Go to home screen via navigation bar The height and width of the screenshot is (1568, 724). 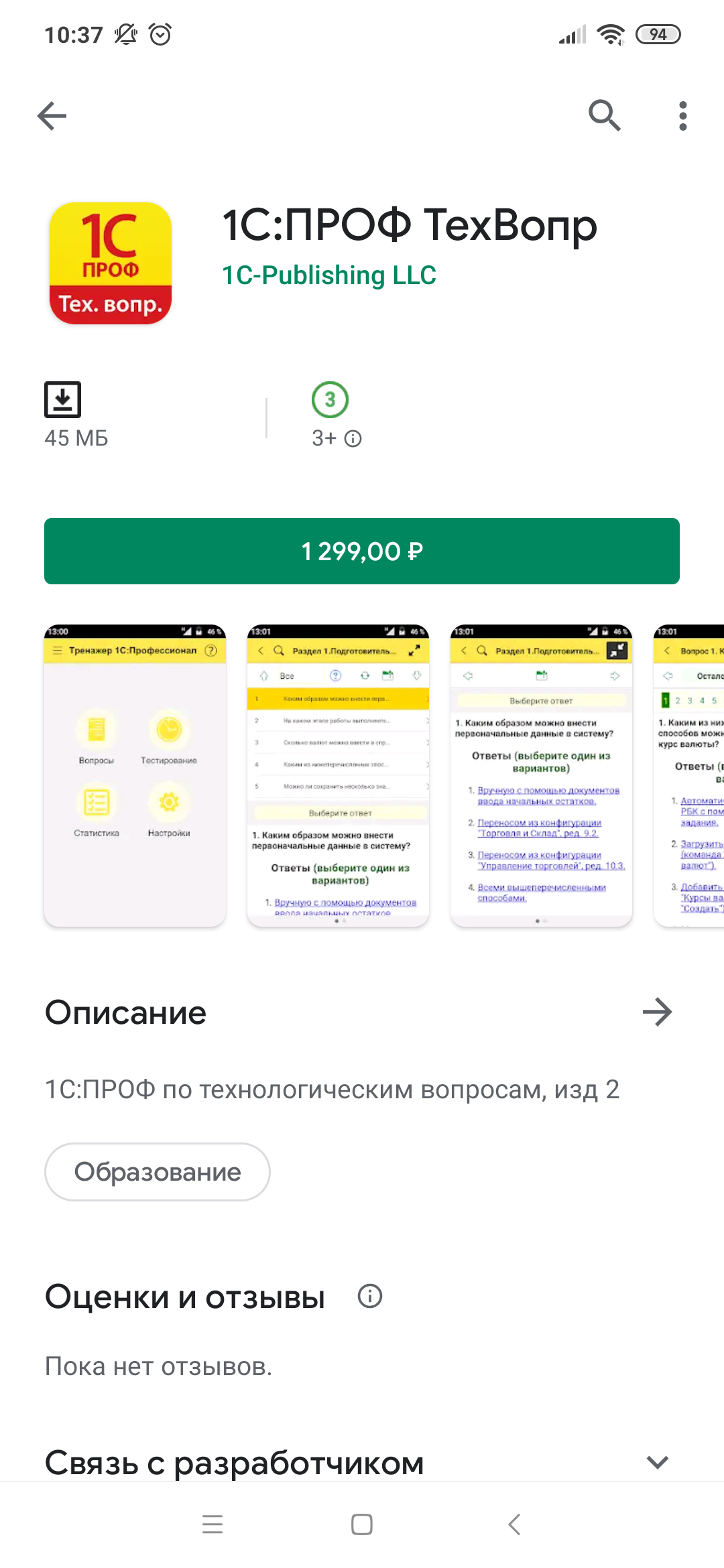coord(362,1524)
